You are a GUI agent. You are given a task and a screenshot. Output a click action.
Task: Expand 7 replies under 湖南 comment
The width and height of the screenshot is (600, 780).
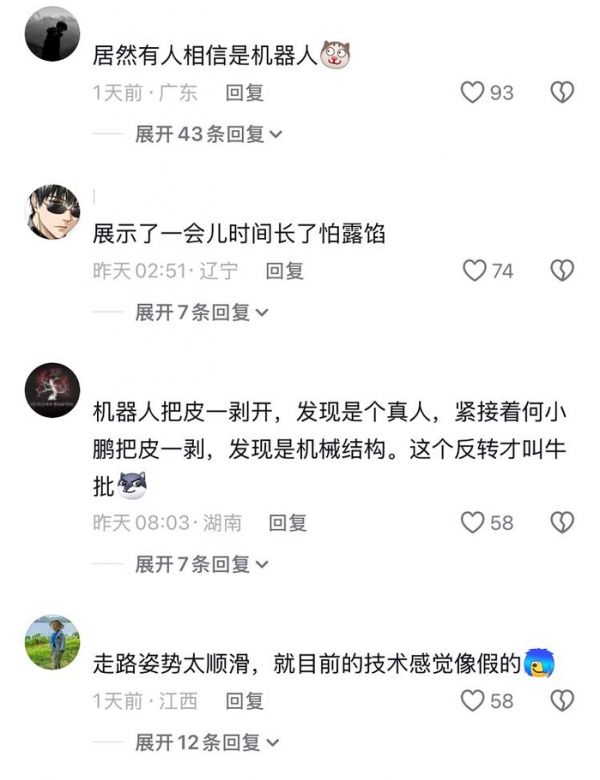coord(202,564)
